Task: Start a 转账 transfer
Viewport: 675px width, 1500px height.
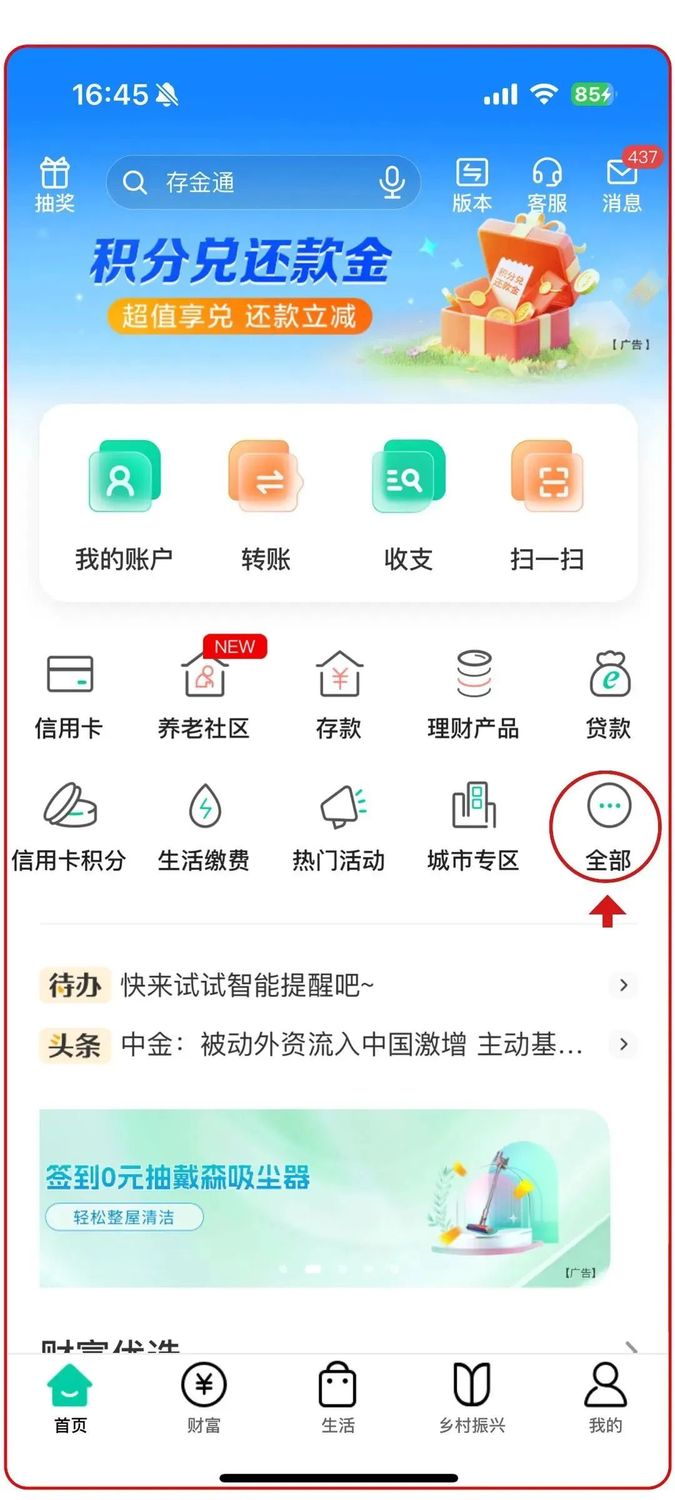Action: (x=266, y=505)
